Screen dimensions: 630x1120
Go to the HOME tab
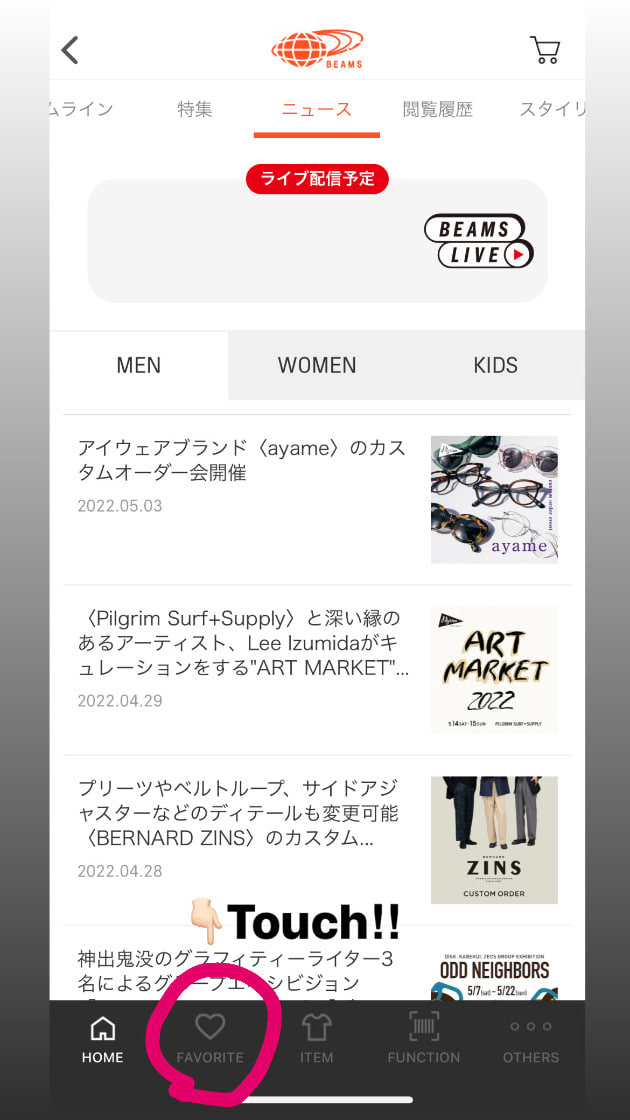[103, 1040]
